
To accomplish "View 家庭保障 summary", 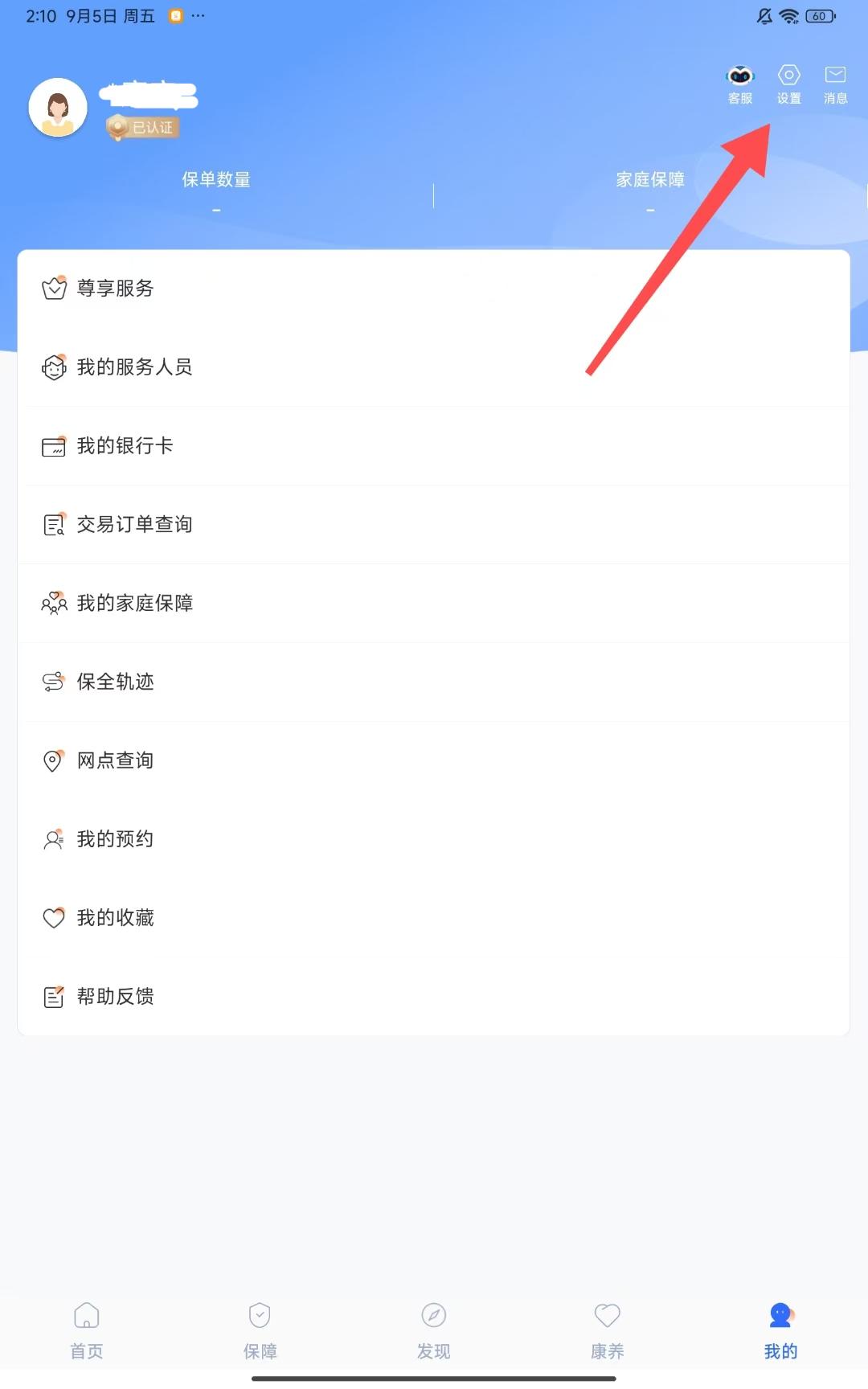I will click(x=650, y=190).
